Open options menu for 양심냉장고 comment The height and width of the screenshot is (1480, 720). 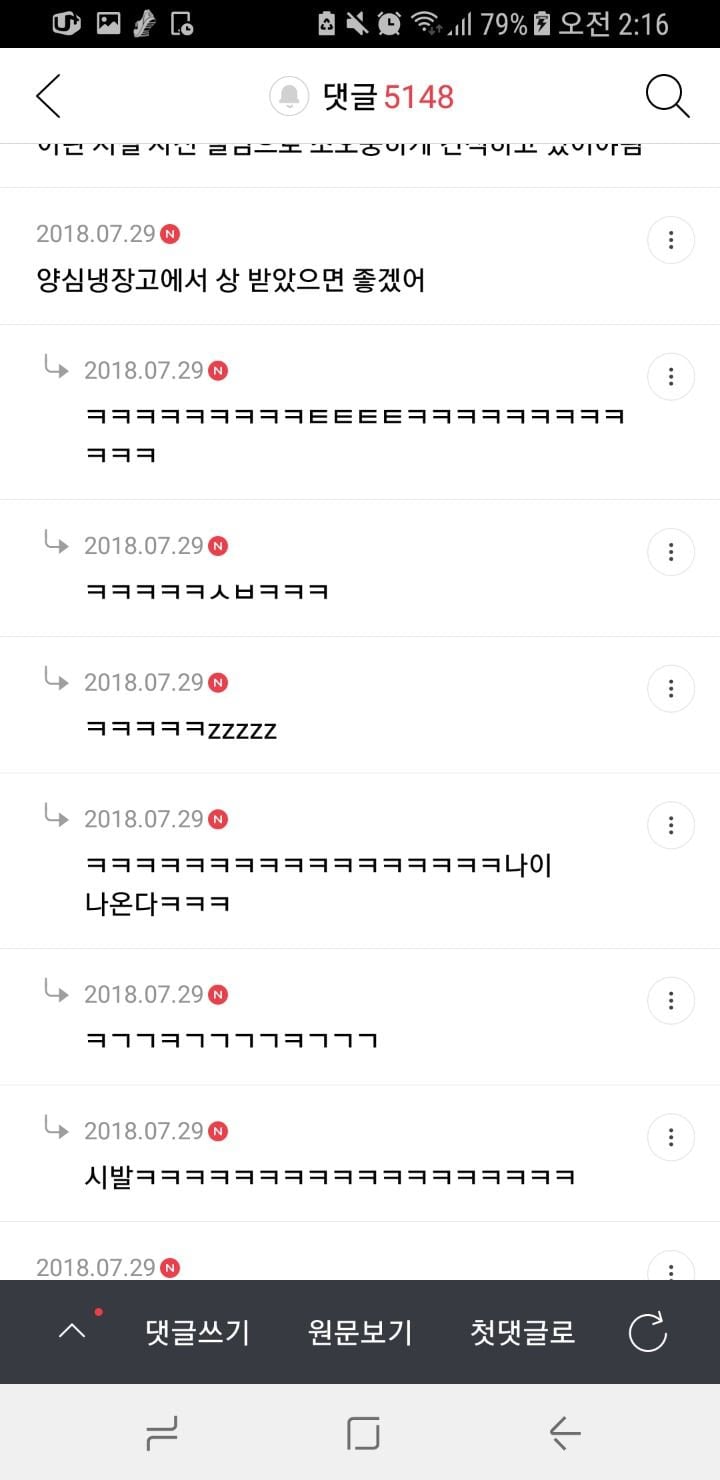coord(671,240)
